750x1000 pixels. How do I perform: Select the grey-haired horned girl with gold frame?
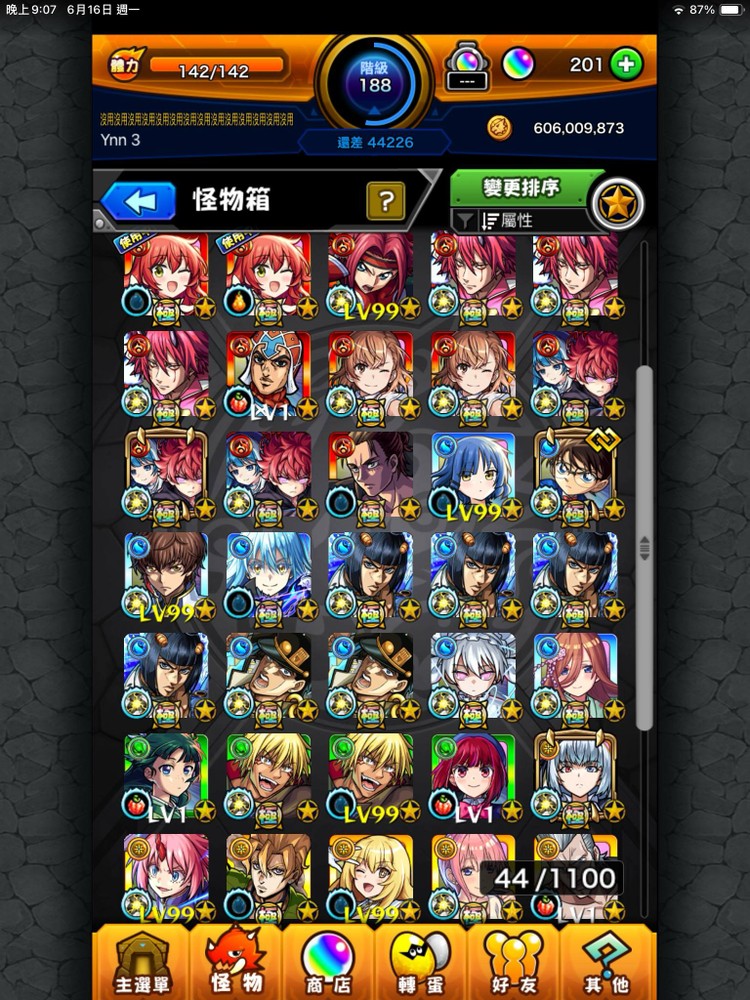[576, 775]
